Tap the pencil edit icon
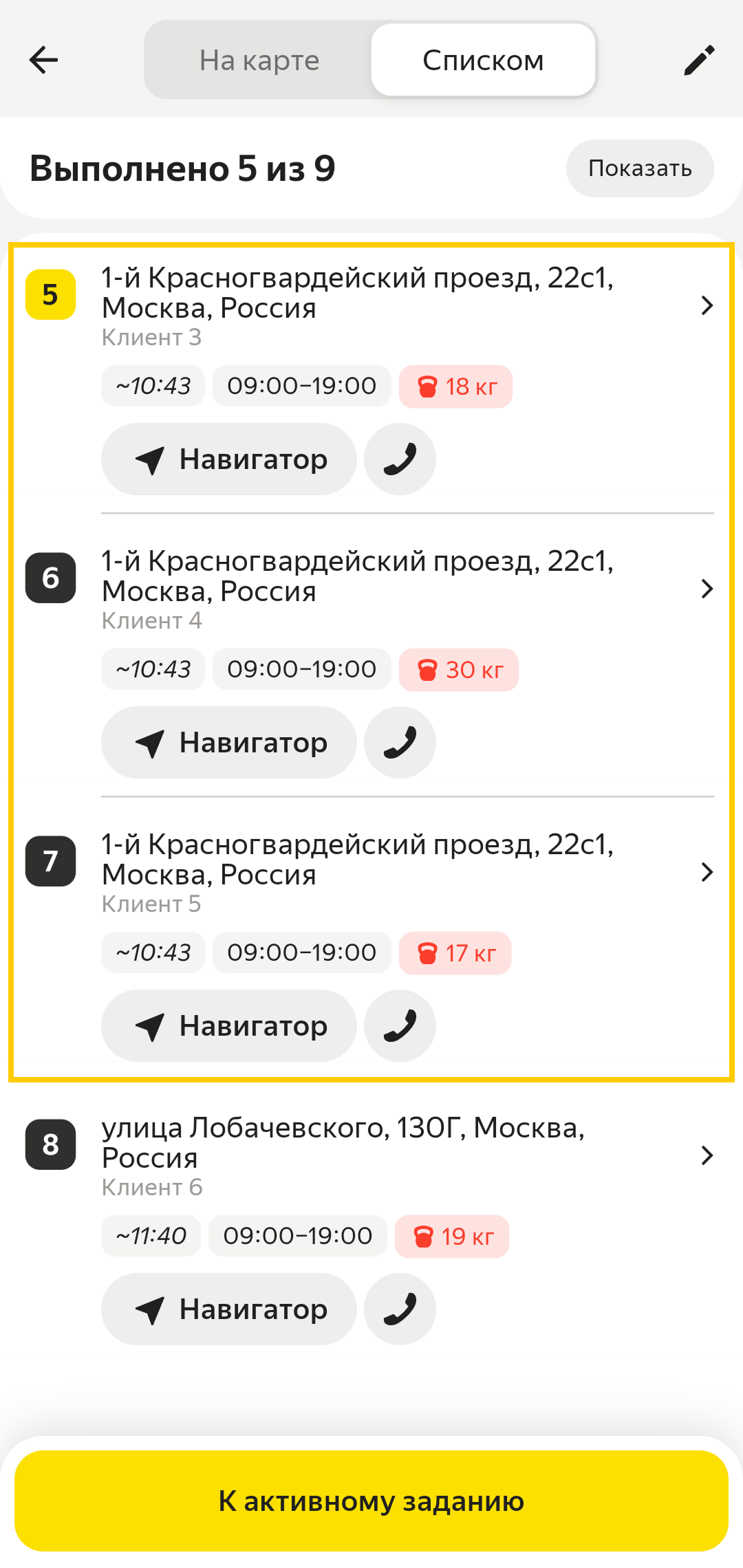 [699, 60]
